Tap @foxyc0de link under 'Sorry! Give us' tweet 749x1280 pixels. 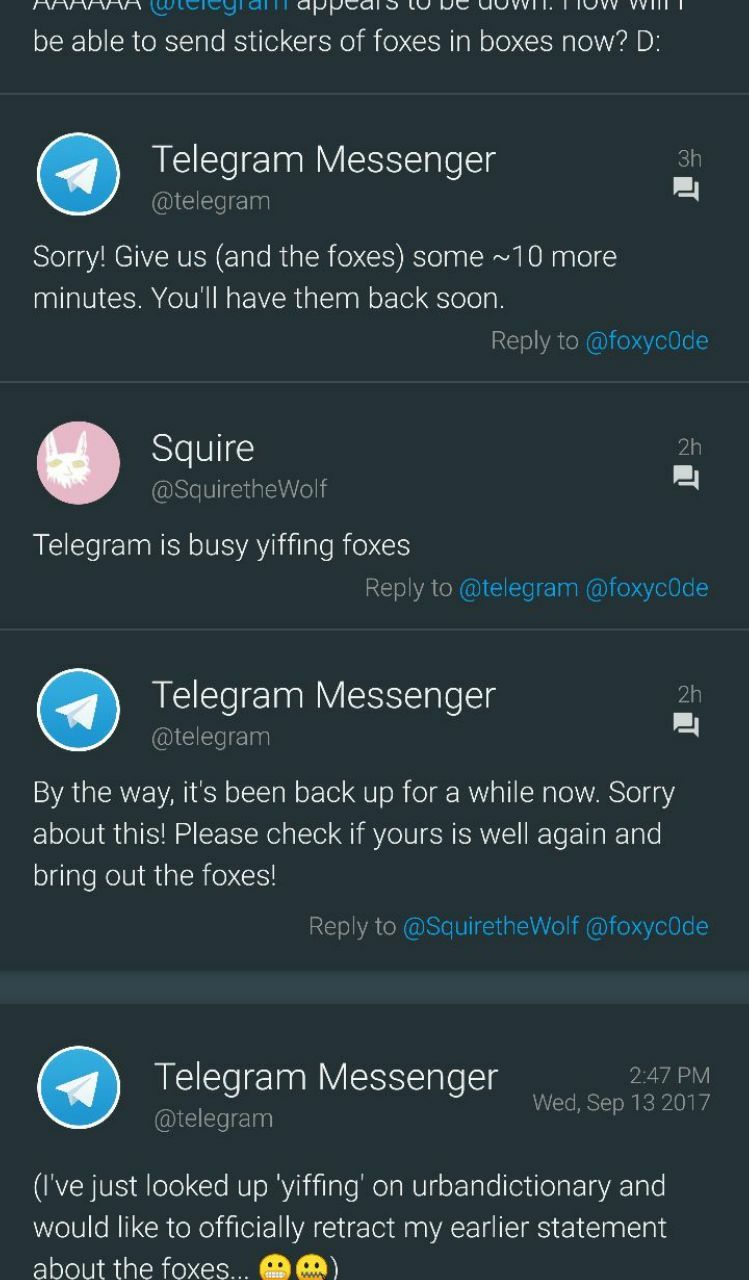click(x=646, y=341)
